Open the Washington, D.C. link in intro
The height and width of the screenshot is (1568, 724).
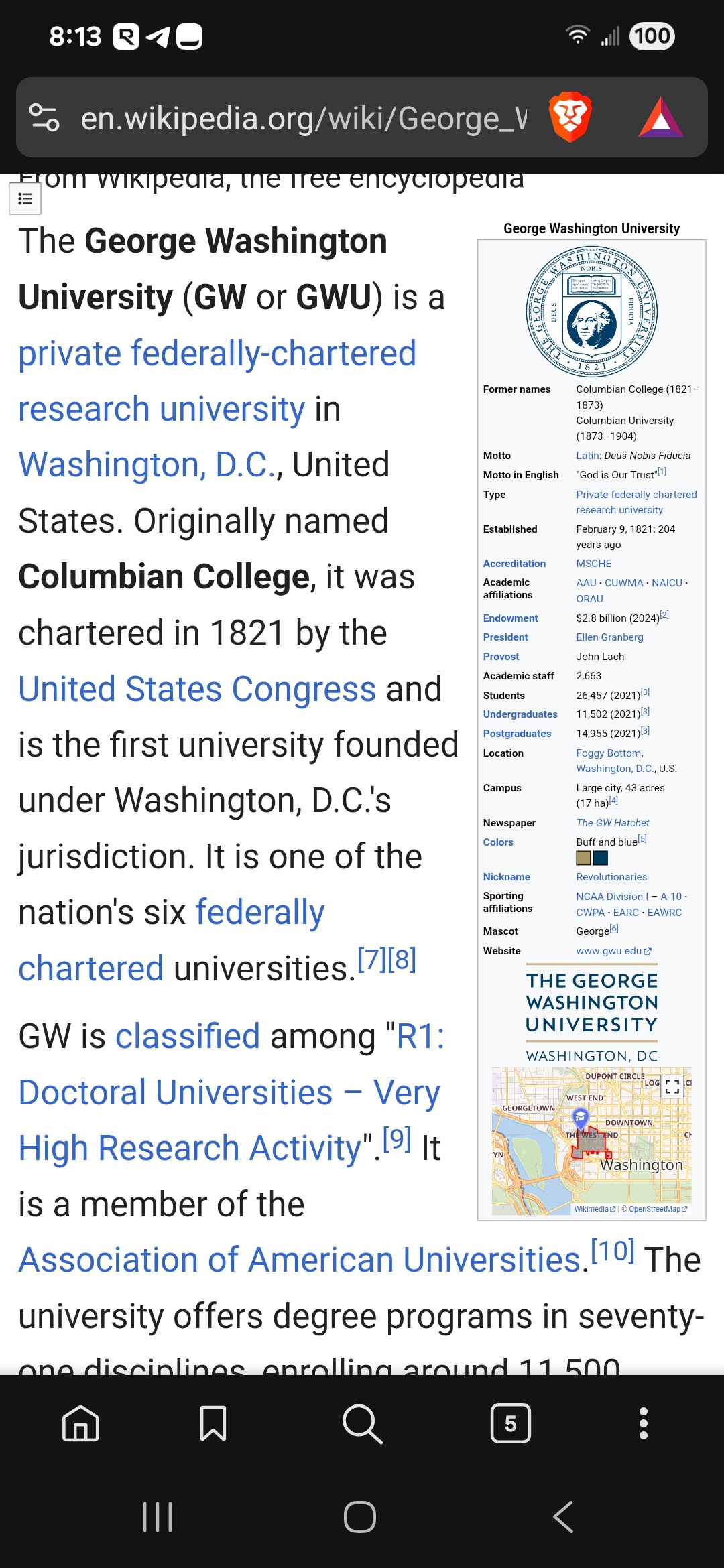click(147, 464)
